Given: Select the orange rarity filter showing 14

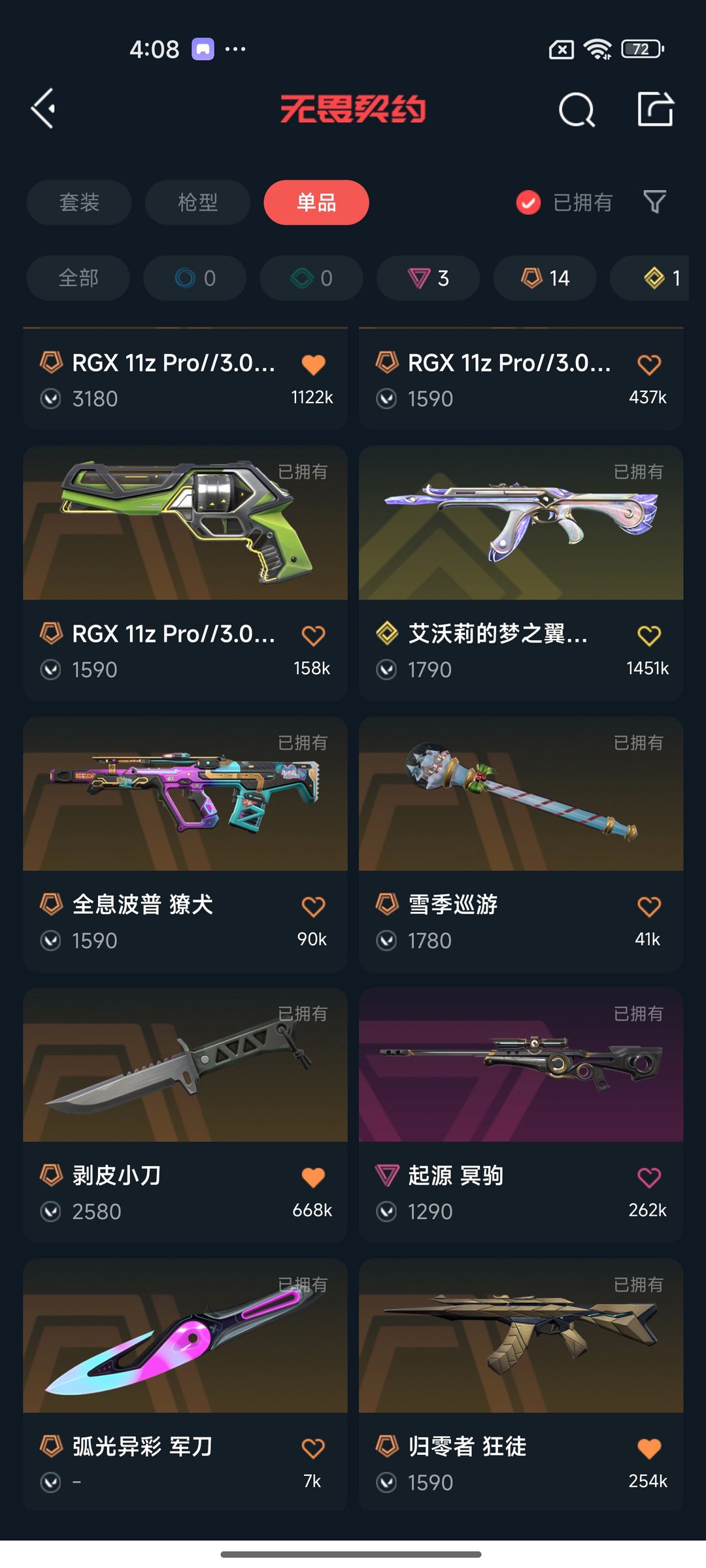Looking at the screenshot, I should pos(543,278).
